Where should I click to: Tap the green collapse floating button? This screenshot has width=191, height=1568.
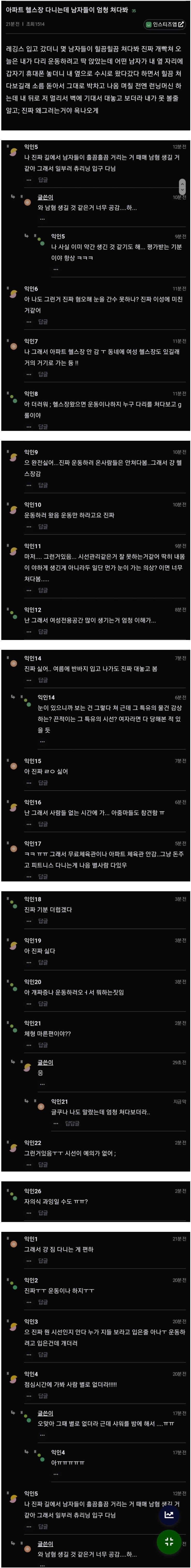point(169,1541)
